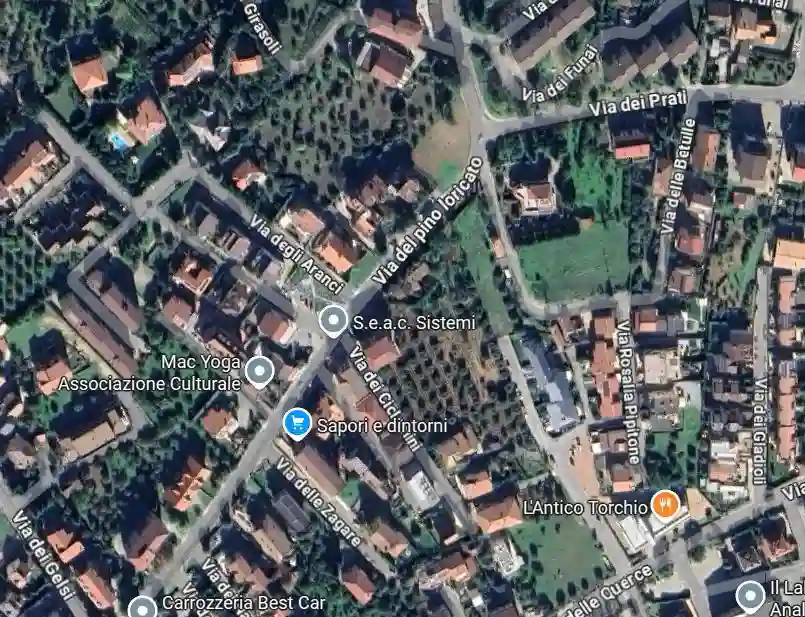Tap the Carrozzeria Best Car pin
This screenshot has width=805, height=617.
[x=143, y=606]
